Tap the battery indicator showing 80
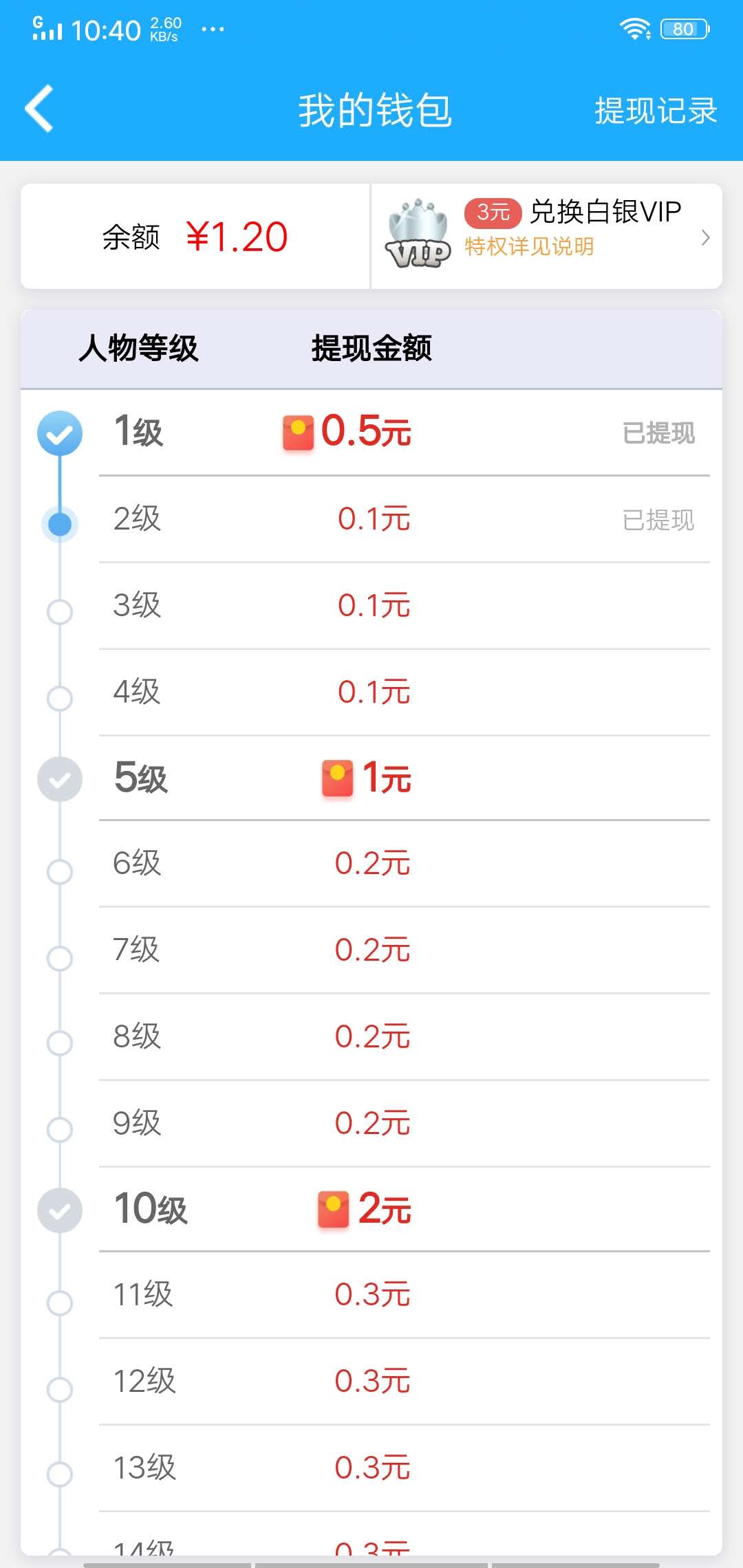The width and height of the screenshot is (743, 1568). coord(684,28)
